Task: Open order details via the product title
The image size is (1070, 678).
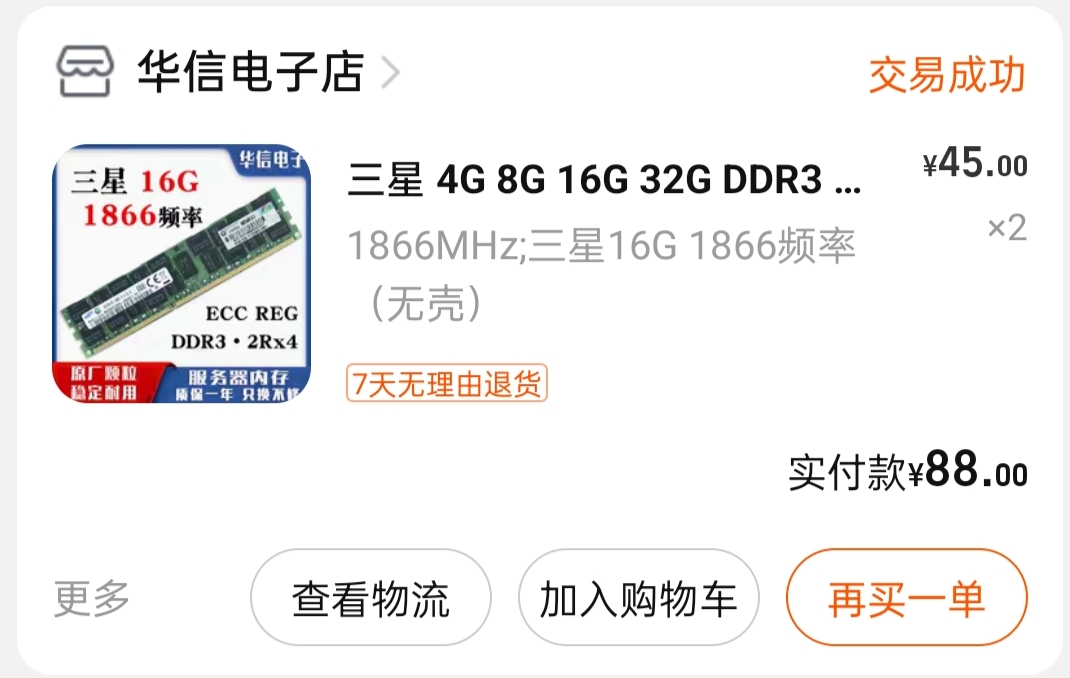Action: click(603, 180)
